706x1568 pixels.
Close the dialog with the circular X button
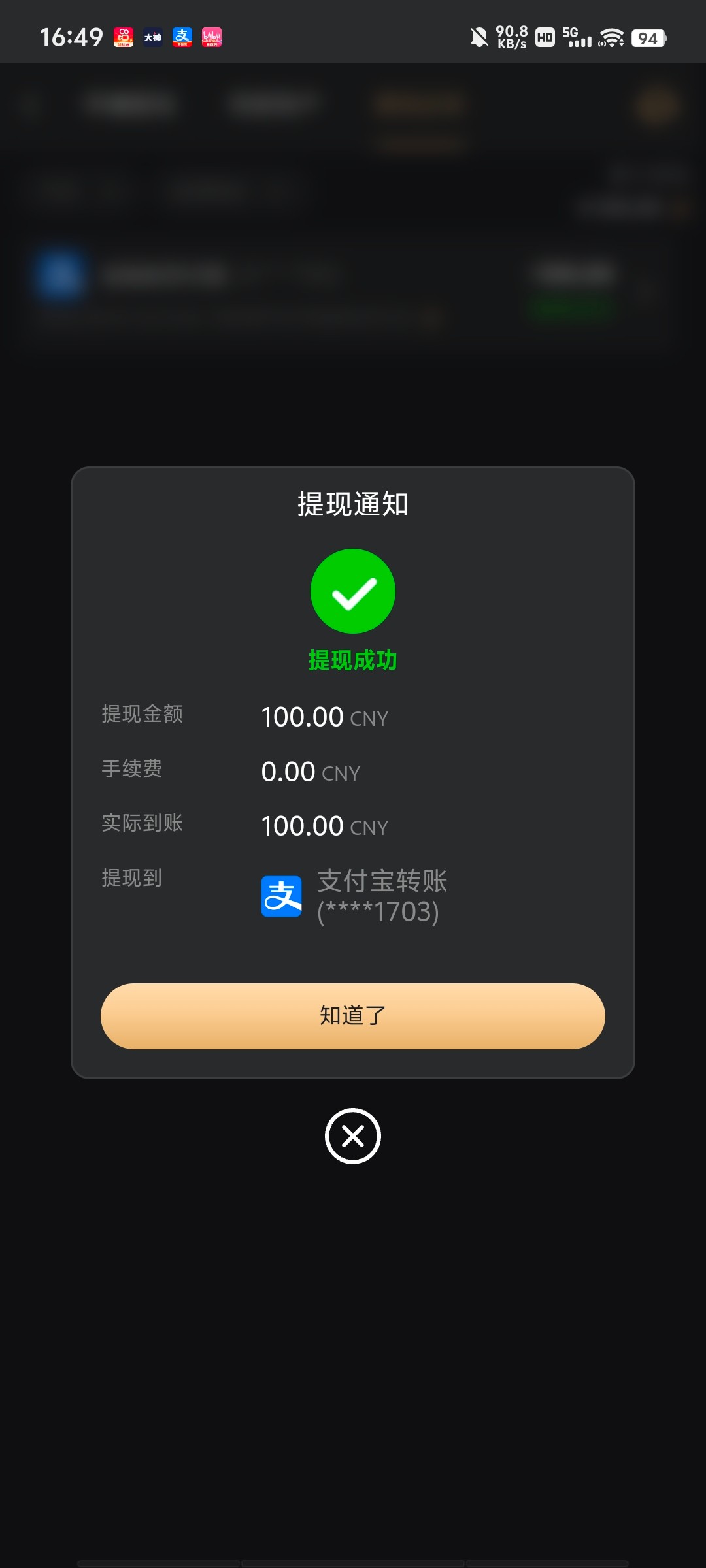[352, 1135]
